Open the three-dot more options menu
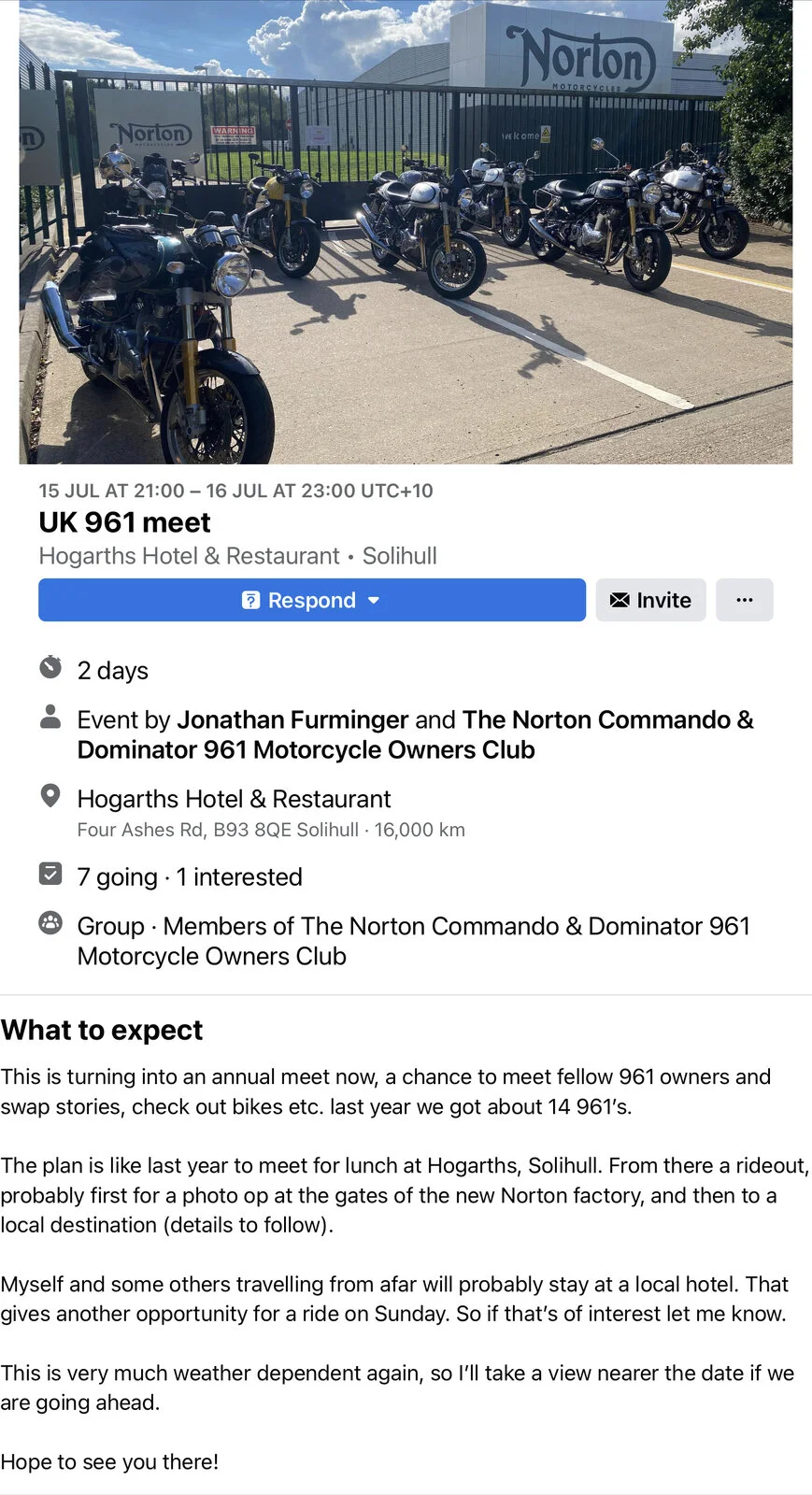The image size is (812, 1495). click(x=744, y=600)
